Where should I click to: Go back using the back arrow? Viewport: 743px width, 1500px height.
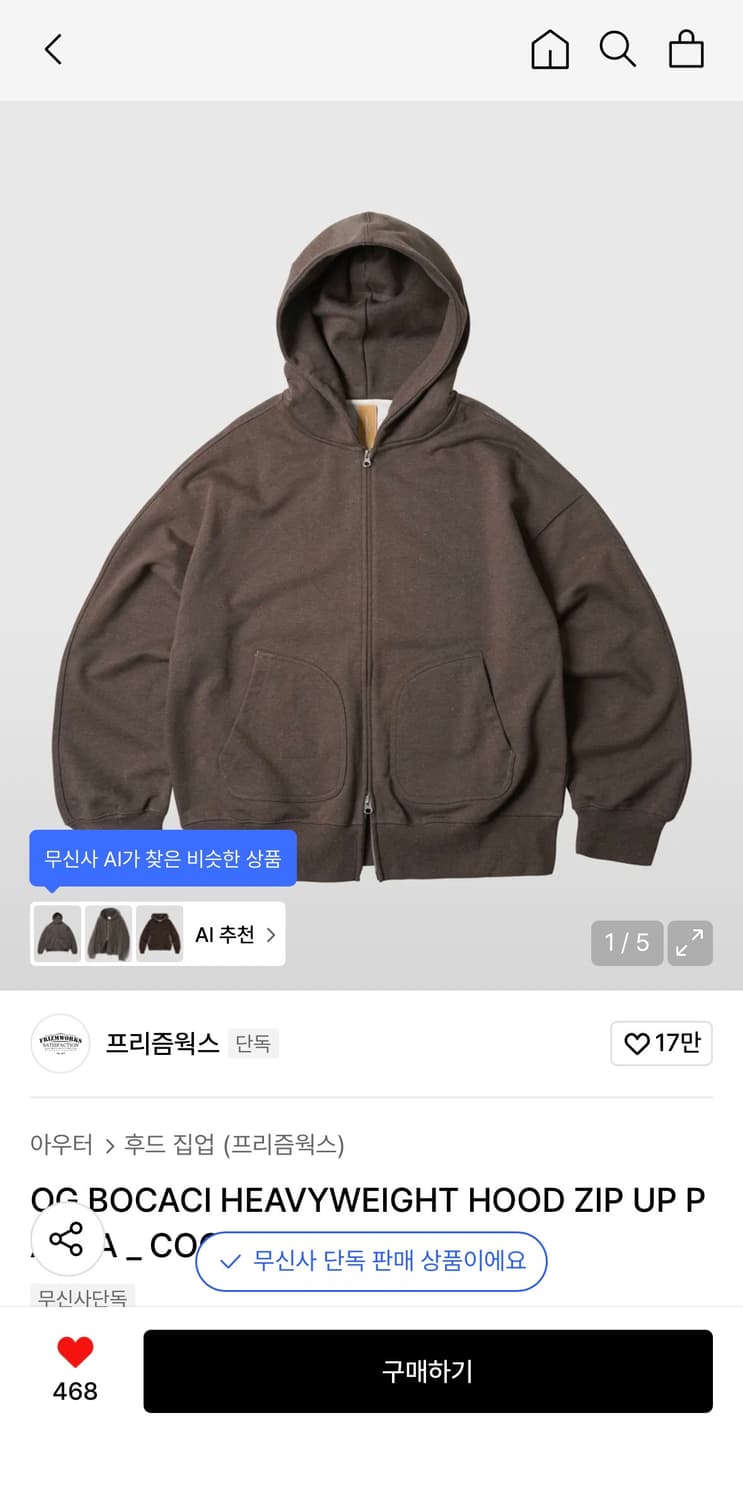coord(53,48)
